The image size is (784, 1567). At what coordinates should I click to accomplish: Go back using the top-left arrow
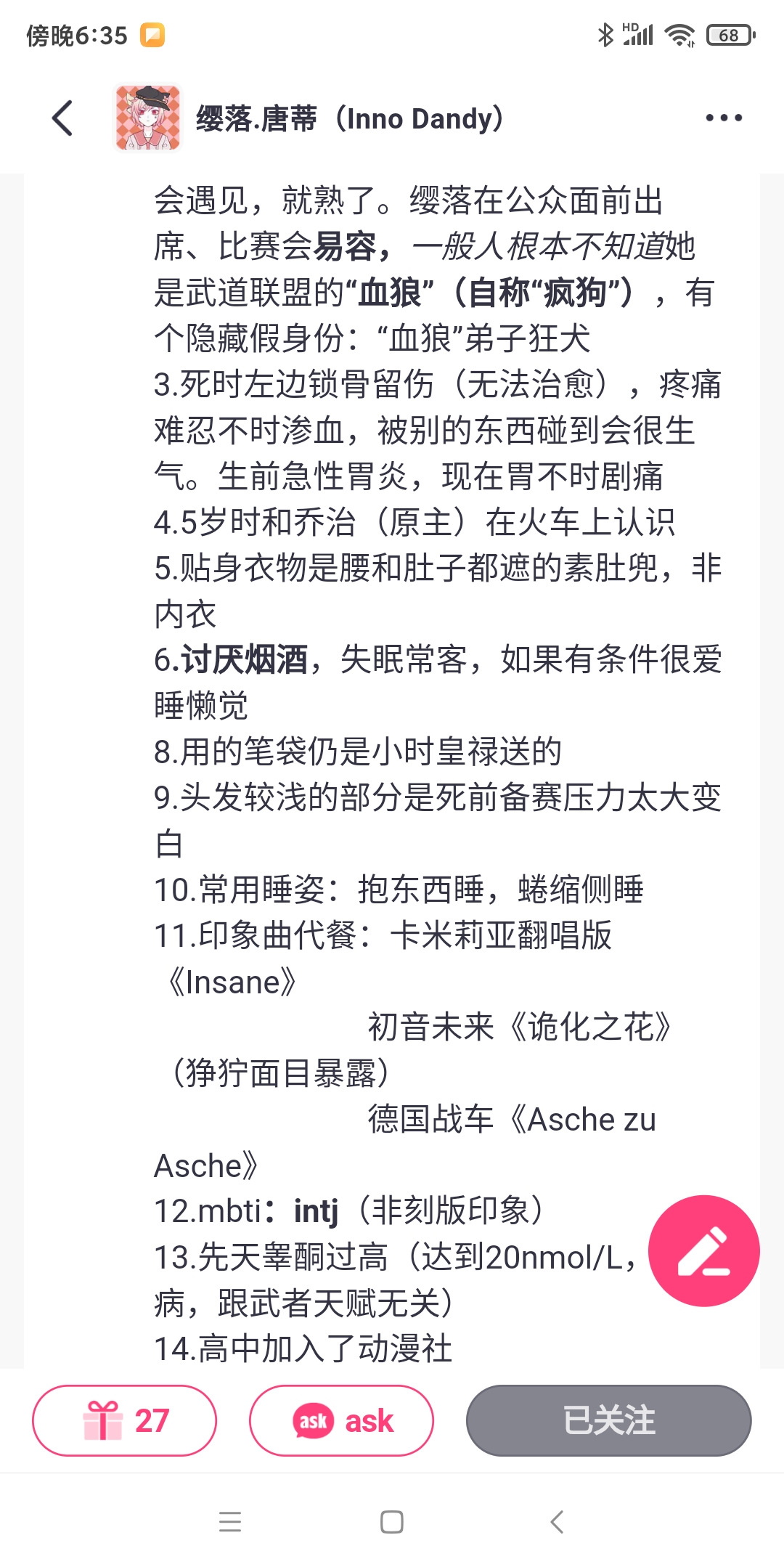coord(62,118)
